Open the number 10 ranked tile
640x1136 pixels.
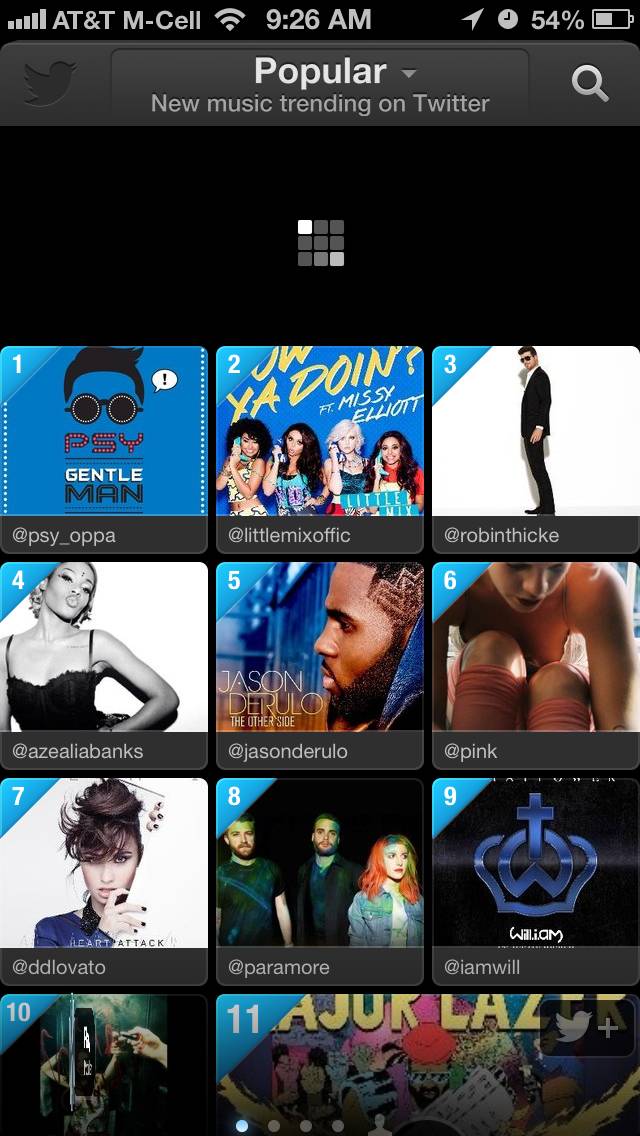click(x=104, y=1065)
